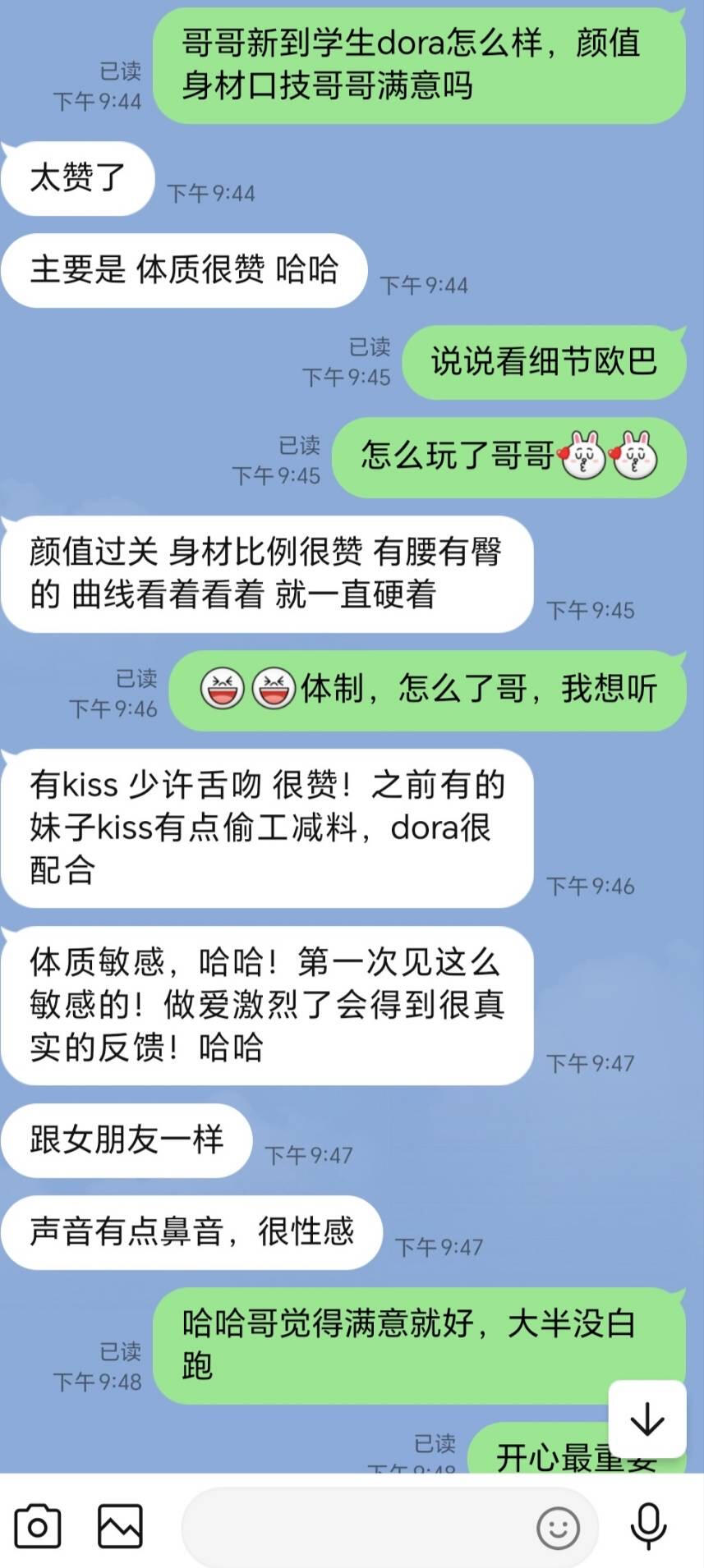
Task: Open the emoji sticker picker
Action: click(558, 1528)
